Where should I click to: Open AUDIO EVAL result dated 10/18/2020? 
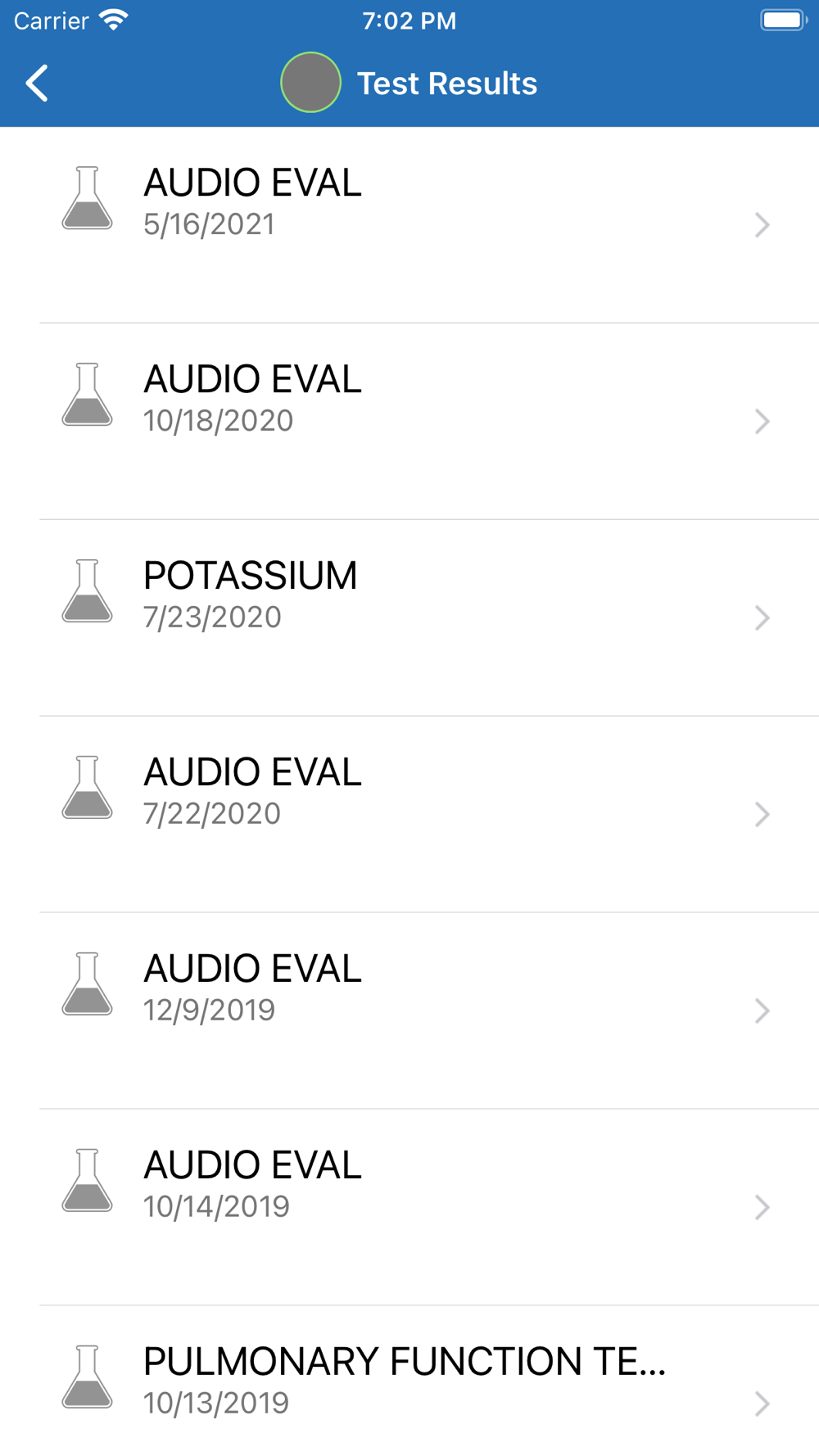(x=409, y=398)
